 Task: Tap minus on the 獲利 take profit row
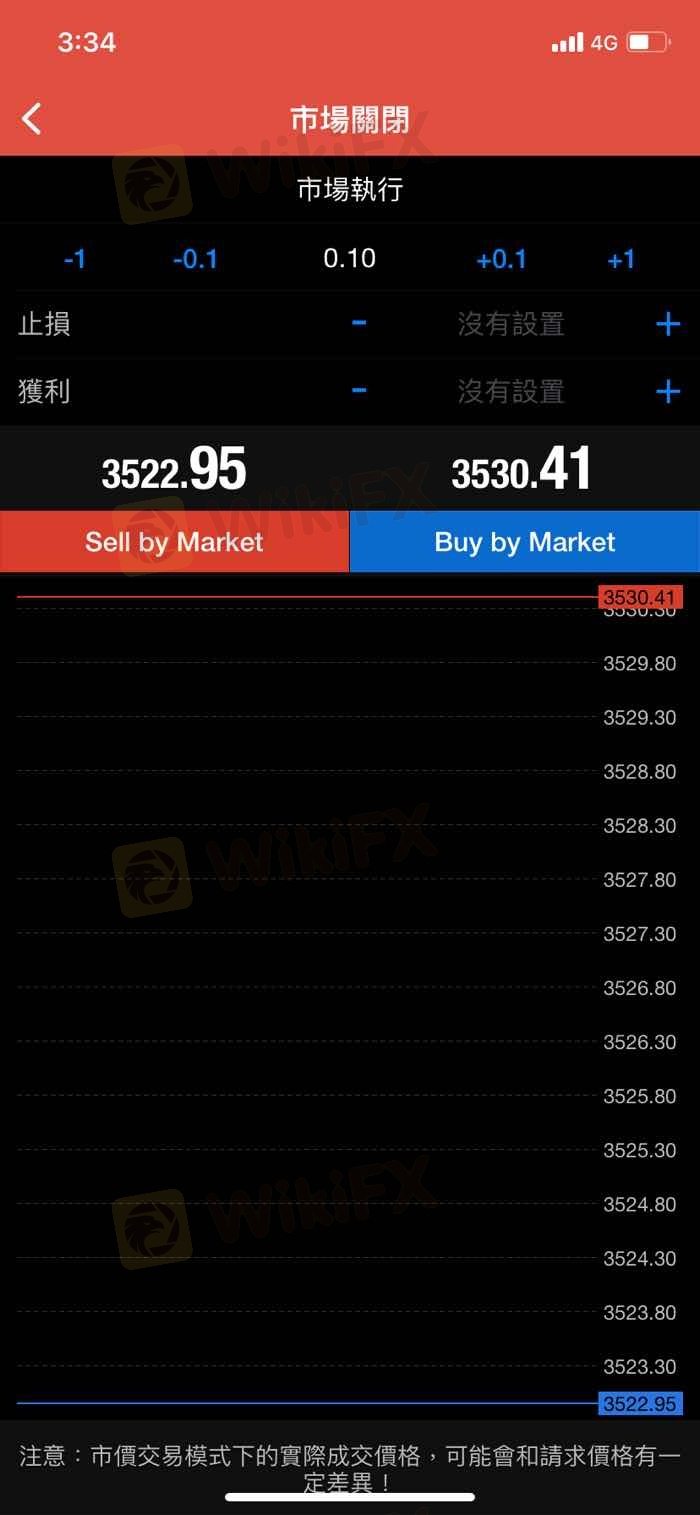pyautogui.click(x=359, y=391)
